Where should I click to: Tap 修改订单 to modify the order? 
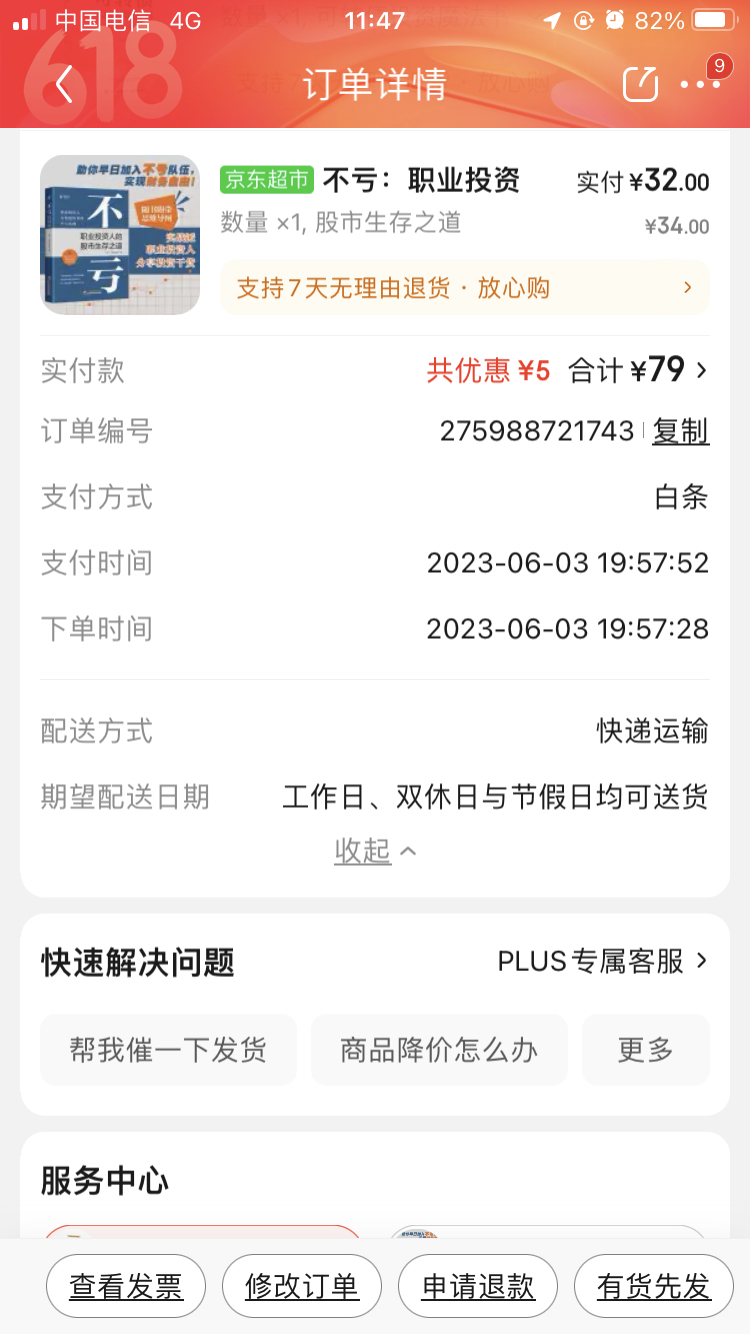[x=302, y=1287]
